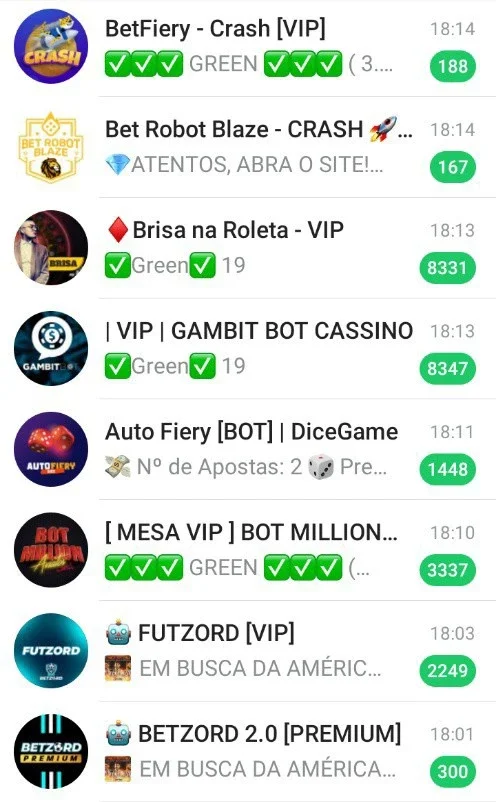Open the VIP GAMBIT BOT CASSINO chat

click(248, 349)
